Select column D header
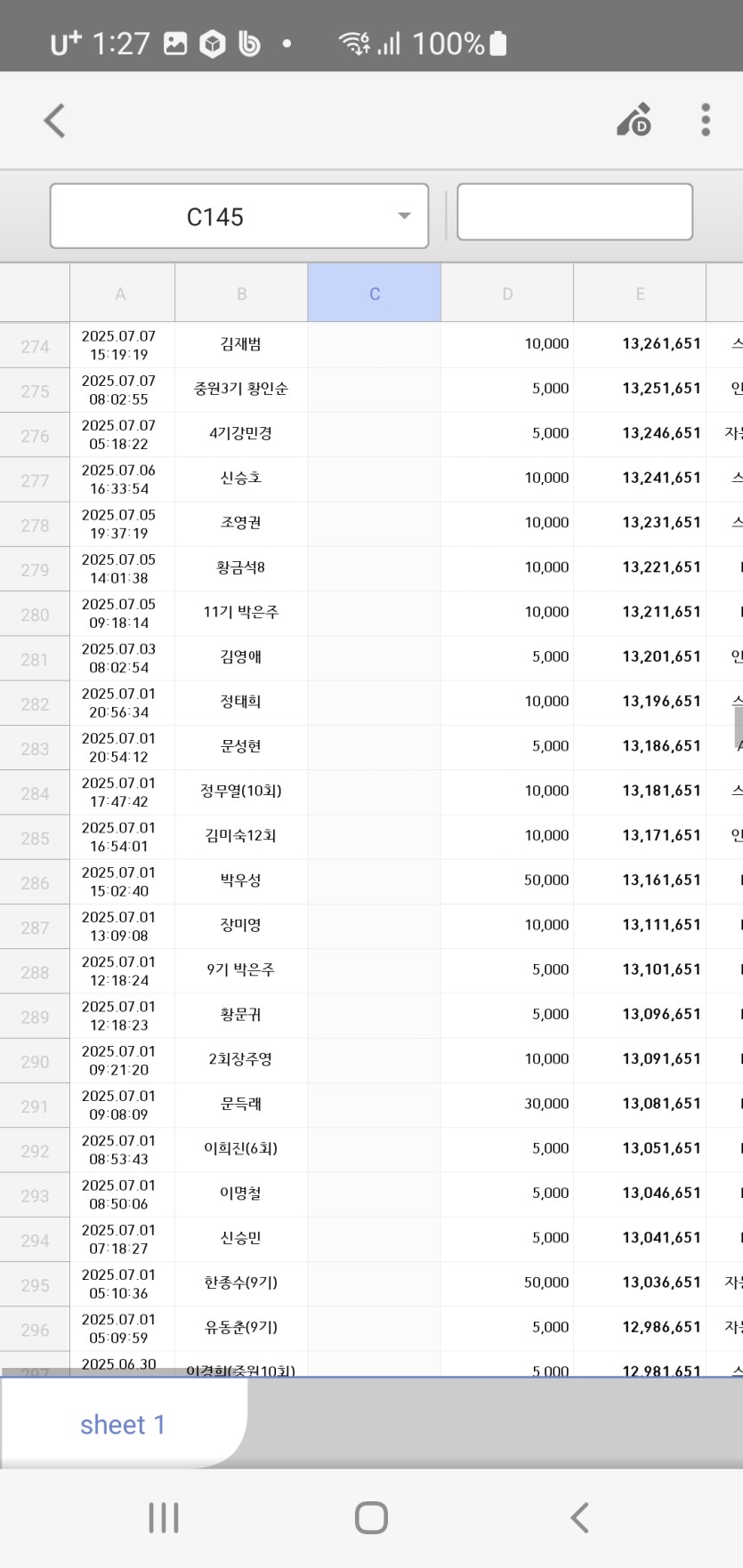Viewport: 743px width, 1568px height. tap(506, 293)
